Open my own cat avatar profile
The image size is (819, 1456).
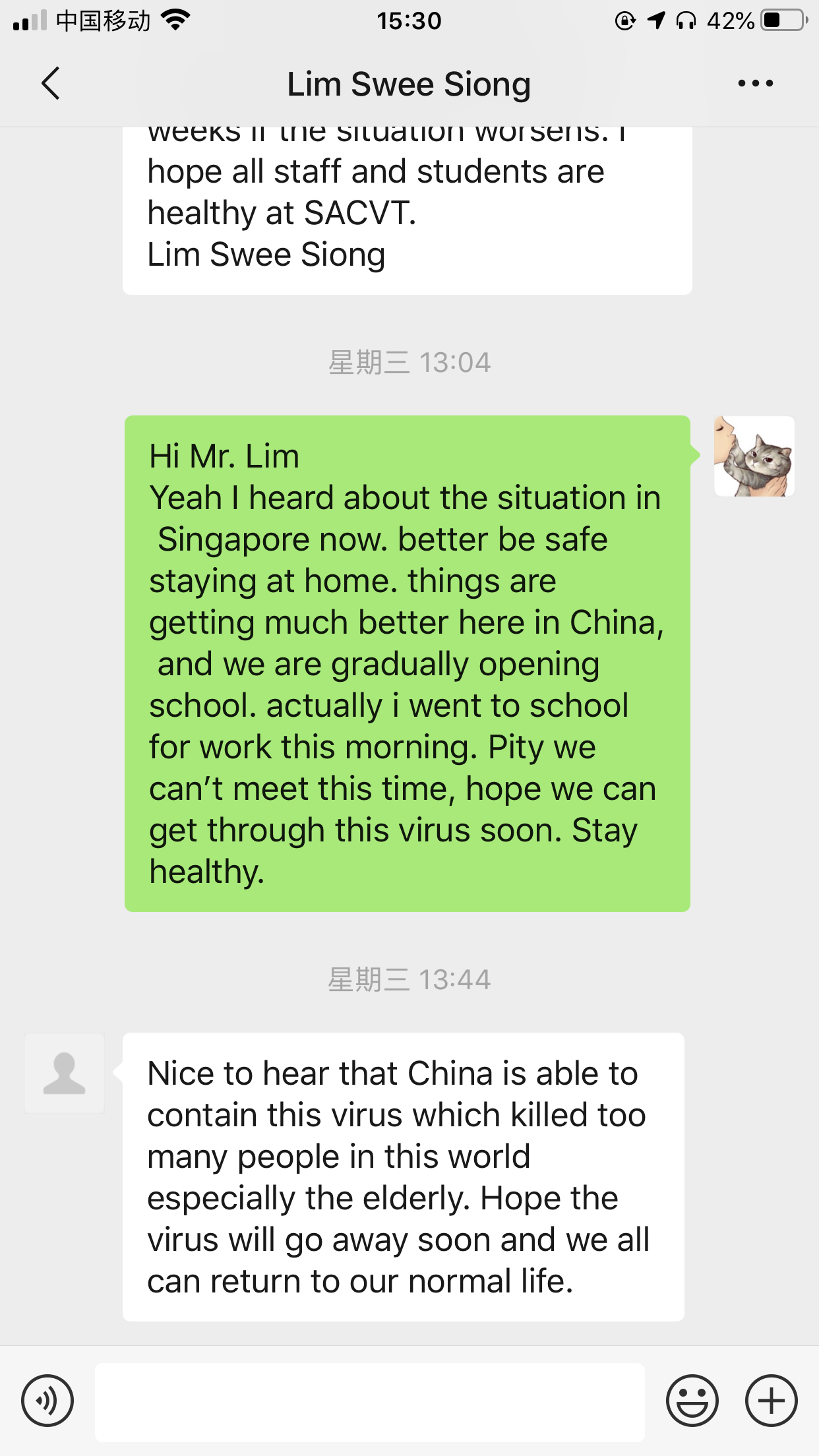pyautogui.click(x=754, y=456)
